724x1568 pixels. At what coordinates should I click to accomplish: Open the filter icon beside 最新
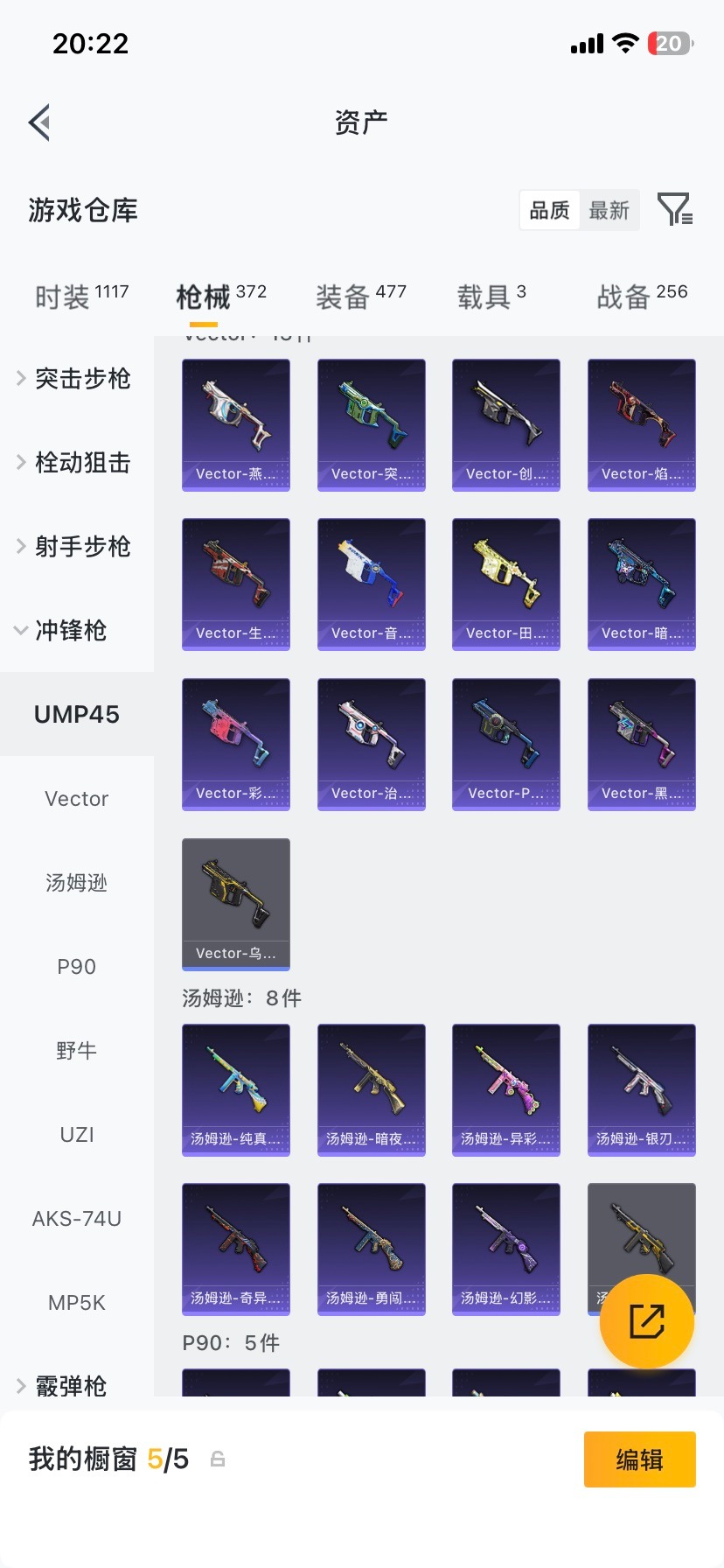(x=673, y=210)
